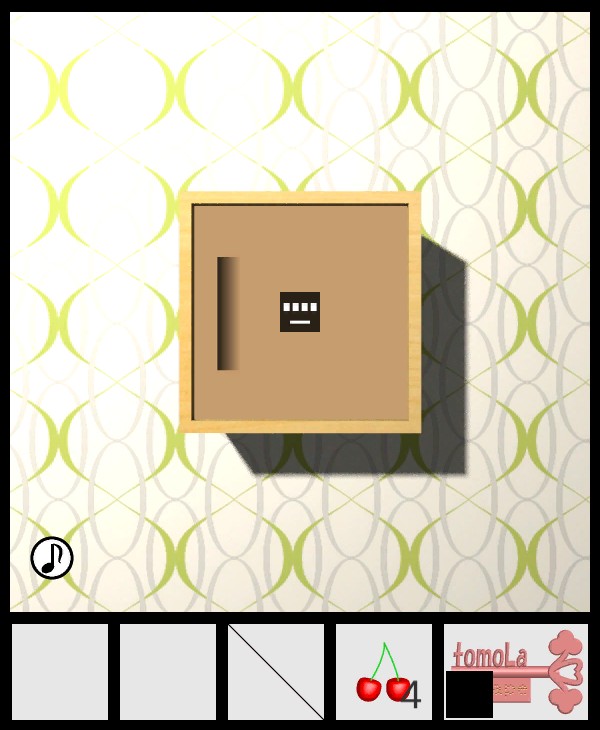600x730 pixels.
Task: Tap the code lock panel on the box
Action: [300, 312]
